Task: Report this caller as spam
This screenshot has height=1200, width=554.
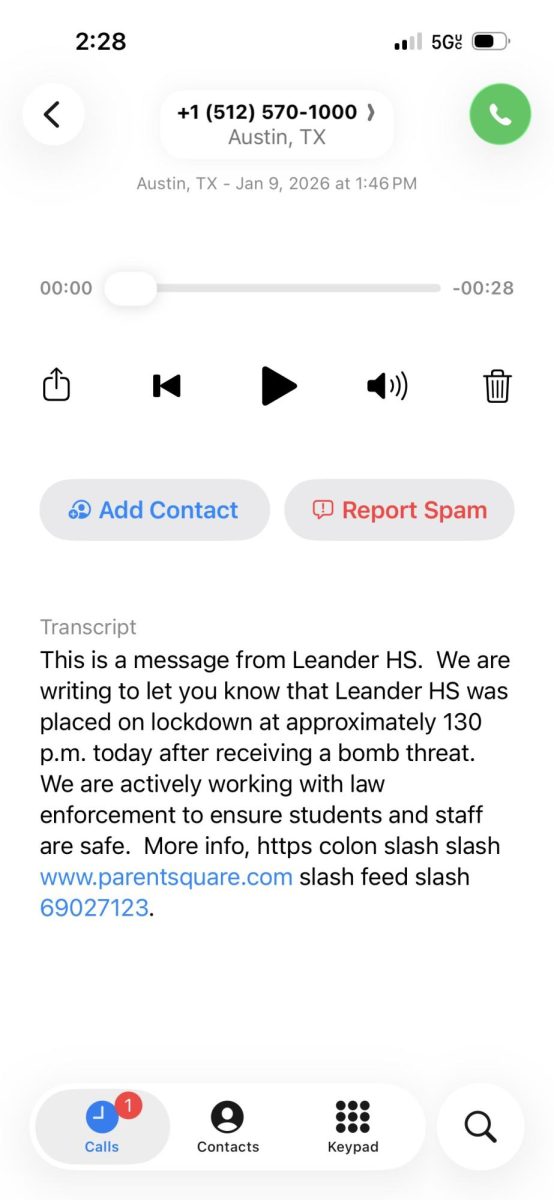Action: [x=400, y=510]
